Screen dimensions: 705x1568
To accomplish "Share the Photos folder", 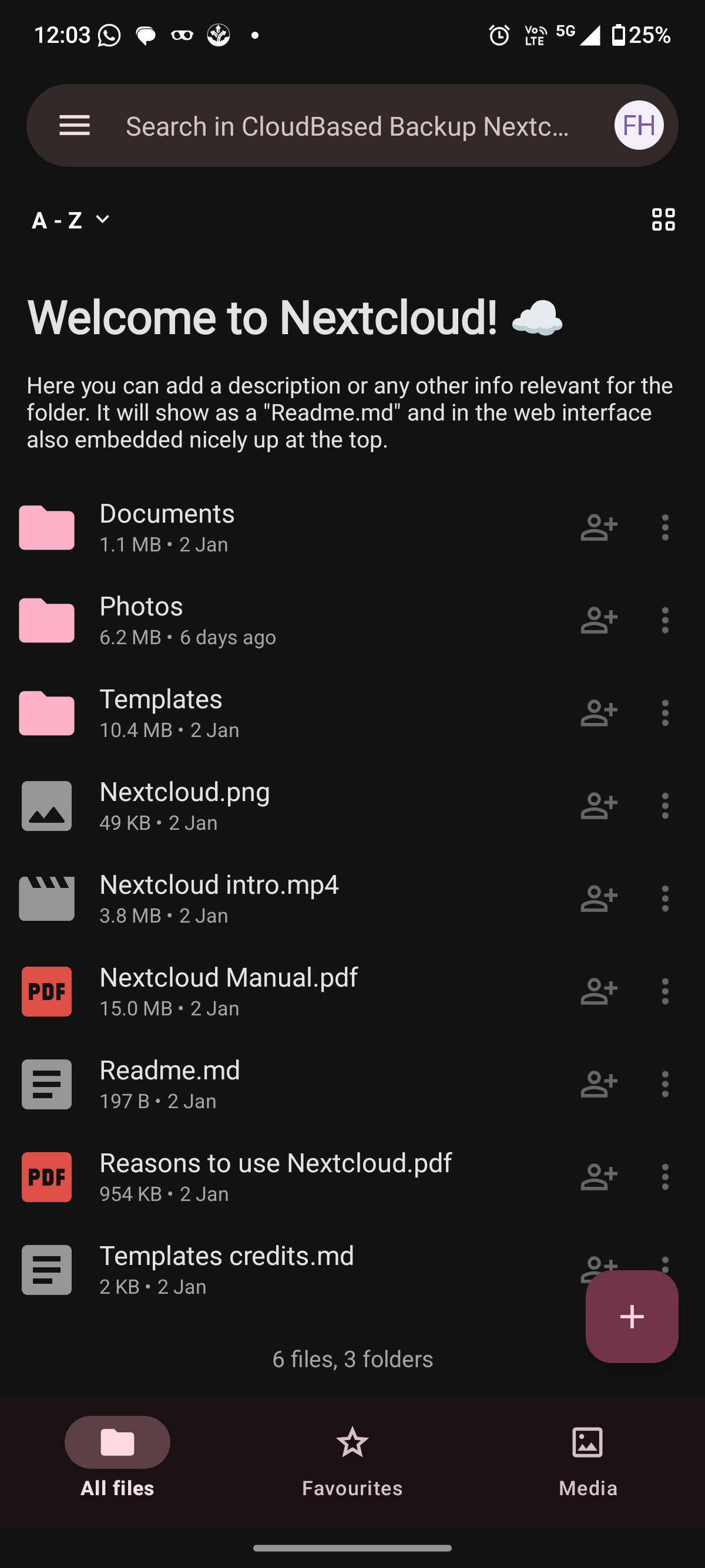I will (x=599, y=620).
